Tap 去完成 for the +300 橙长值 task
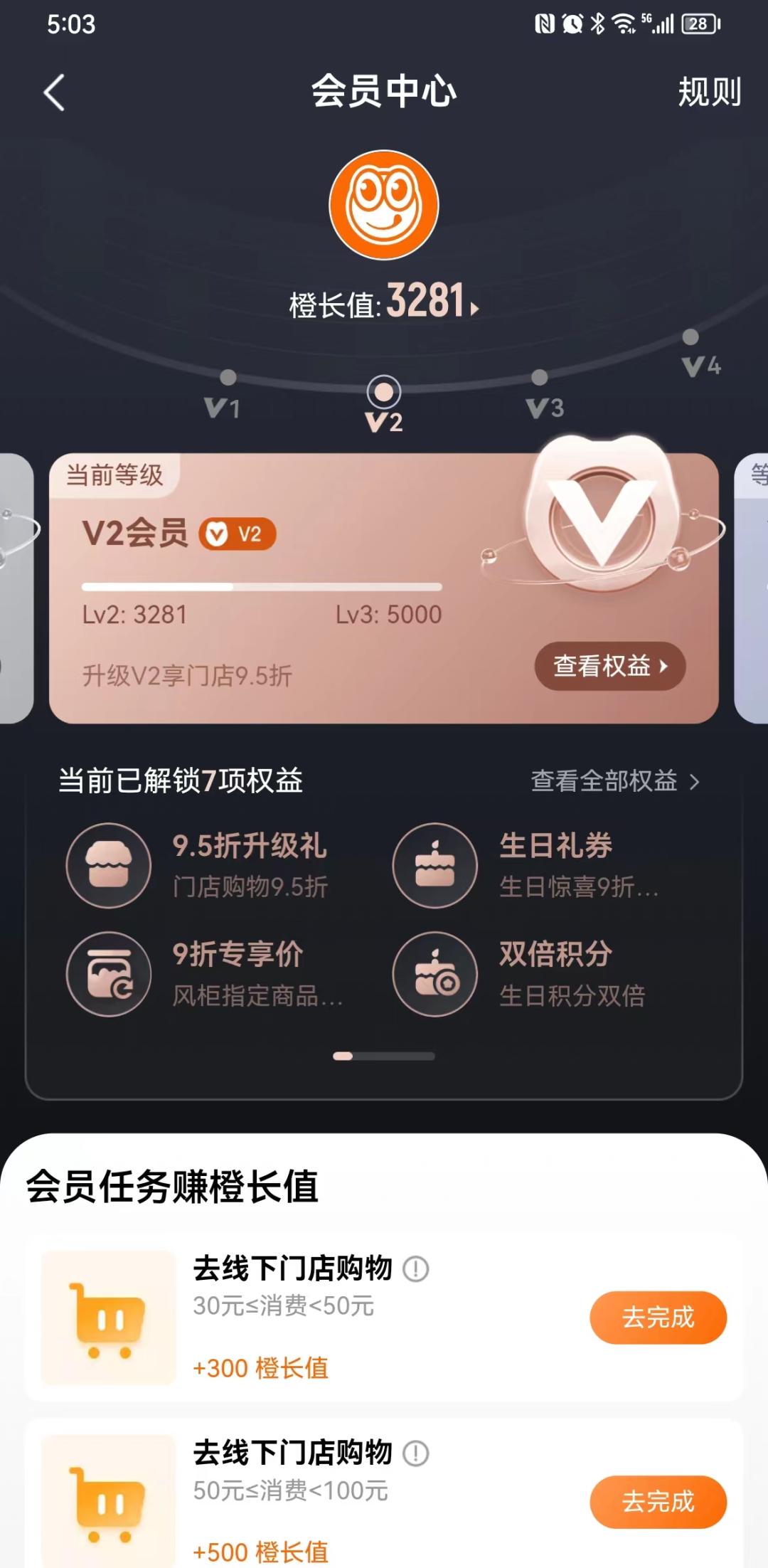 [658, 1318]
